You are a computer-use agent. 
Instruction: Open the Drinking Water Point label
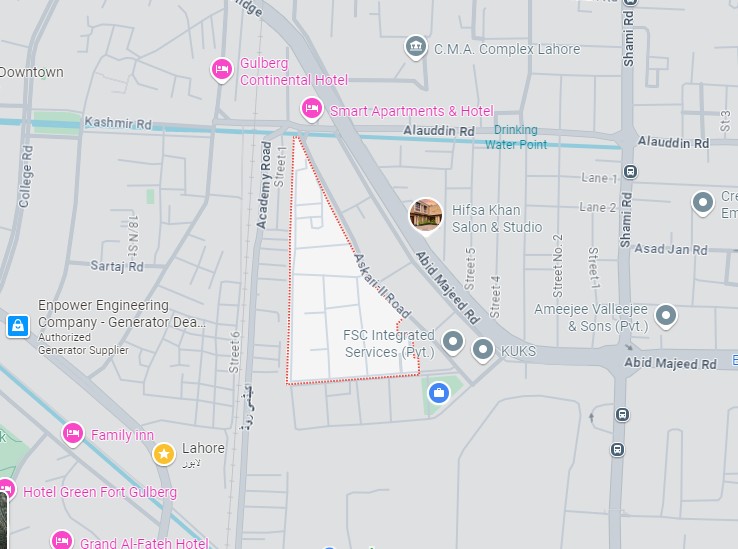pyautogui.click(x=516, y=137)
